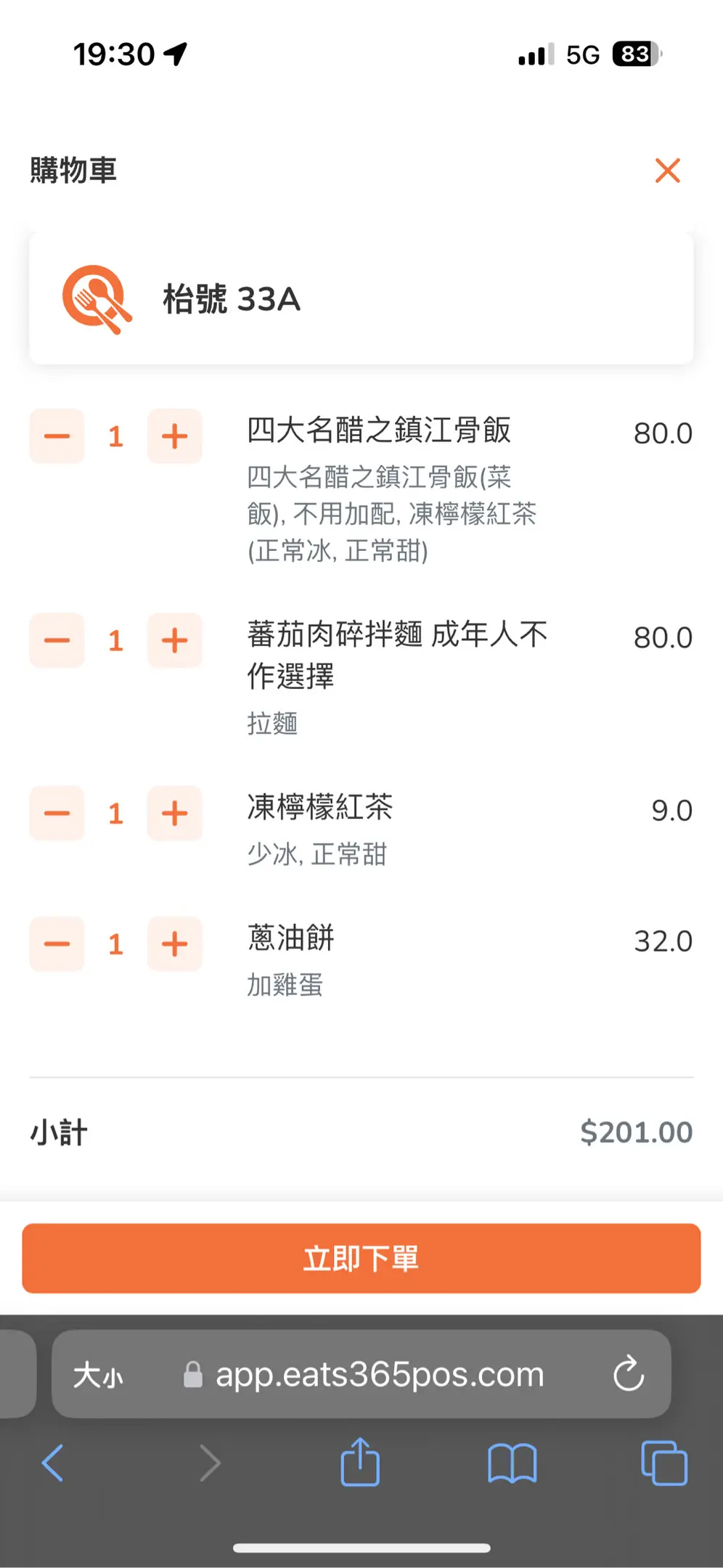Open the Safari share sheet
The image size is (723, 1568).
click(361, 1461)
